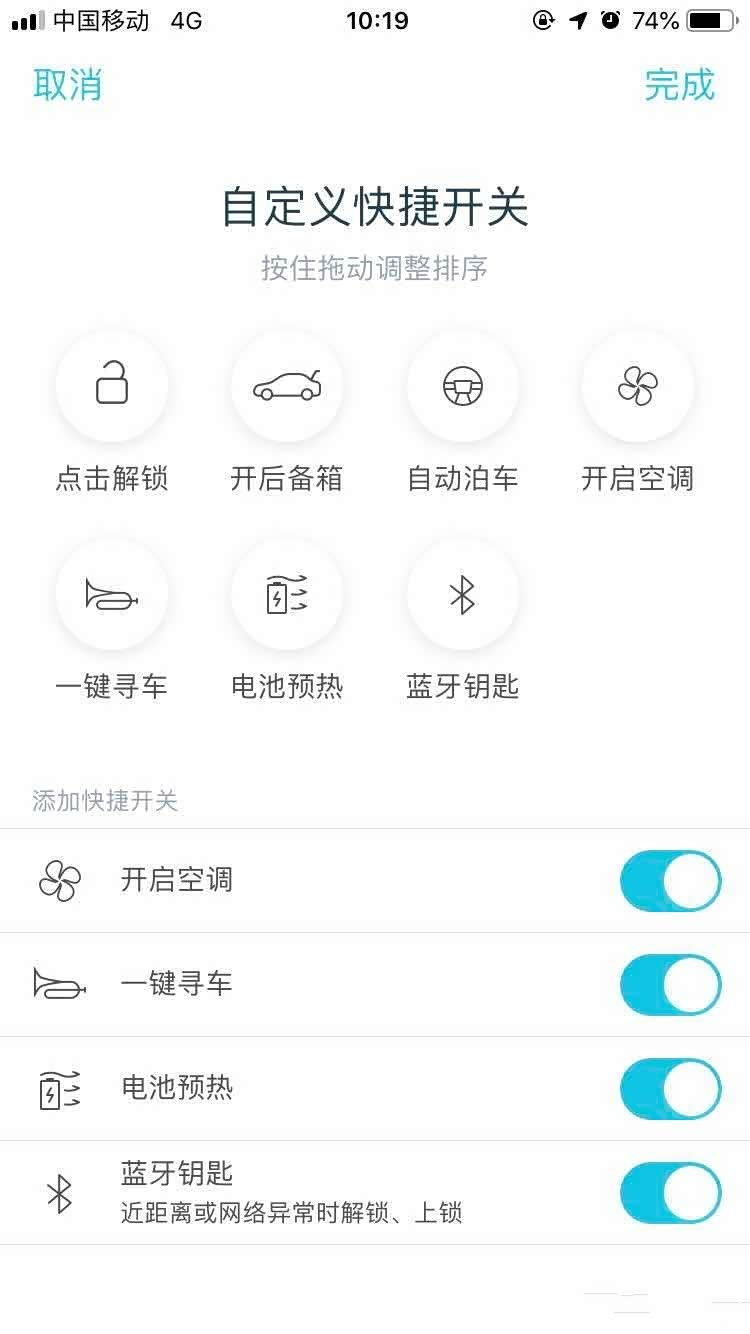This screenshot has height=1334, width=750.
Task: Tap 取消 to cancel editing
Action: tap(68, 85)
